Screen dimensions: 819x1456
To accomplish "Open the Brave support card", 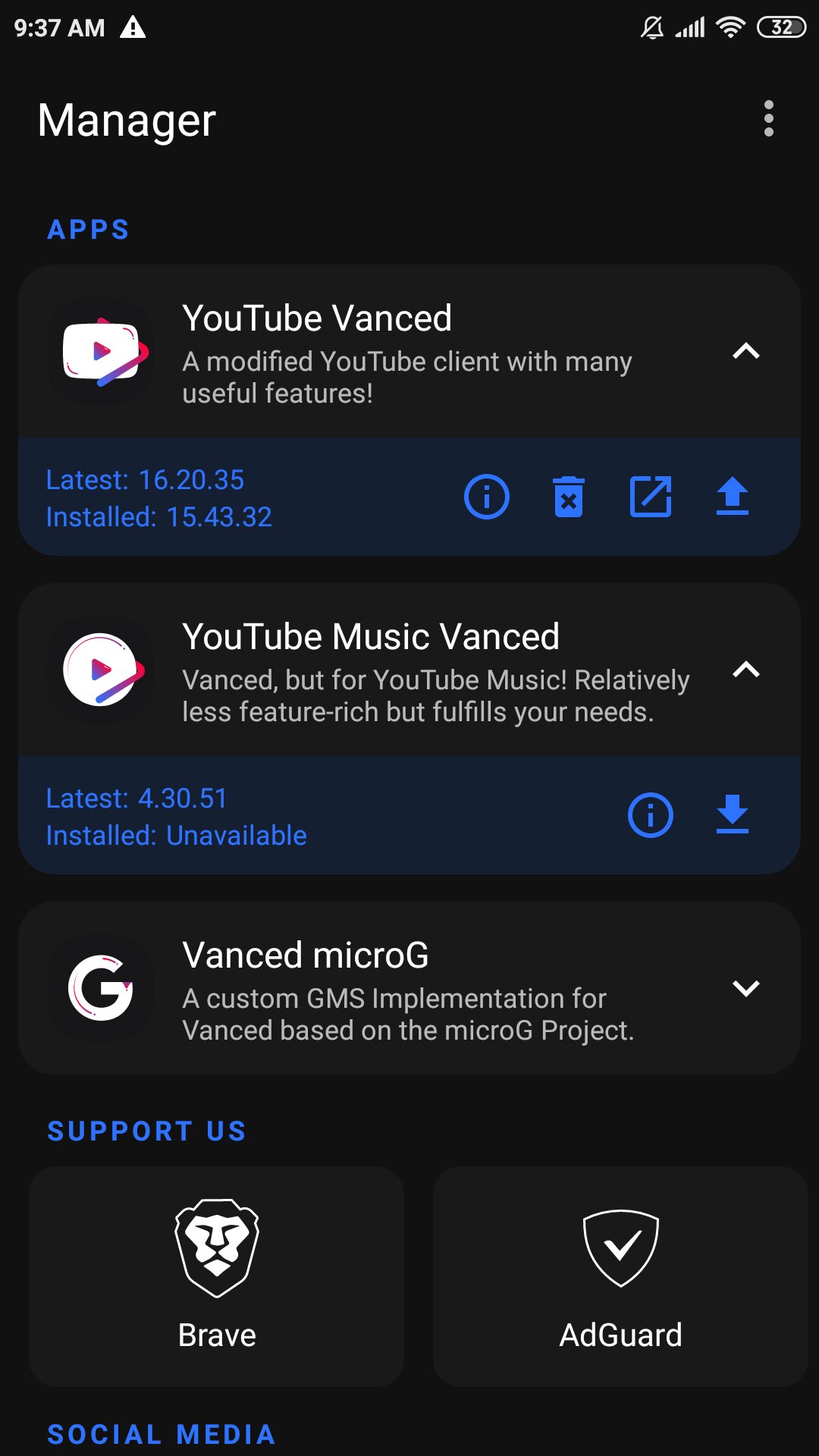I will pyautogui.click(x=217, y=1276).
